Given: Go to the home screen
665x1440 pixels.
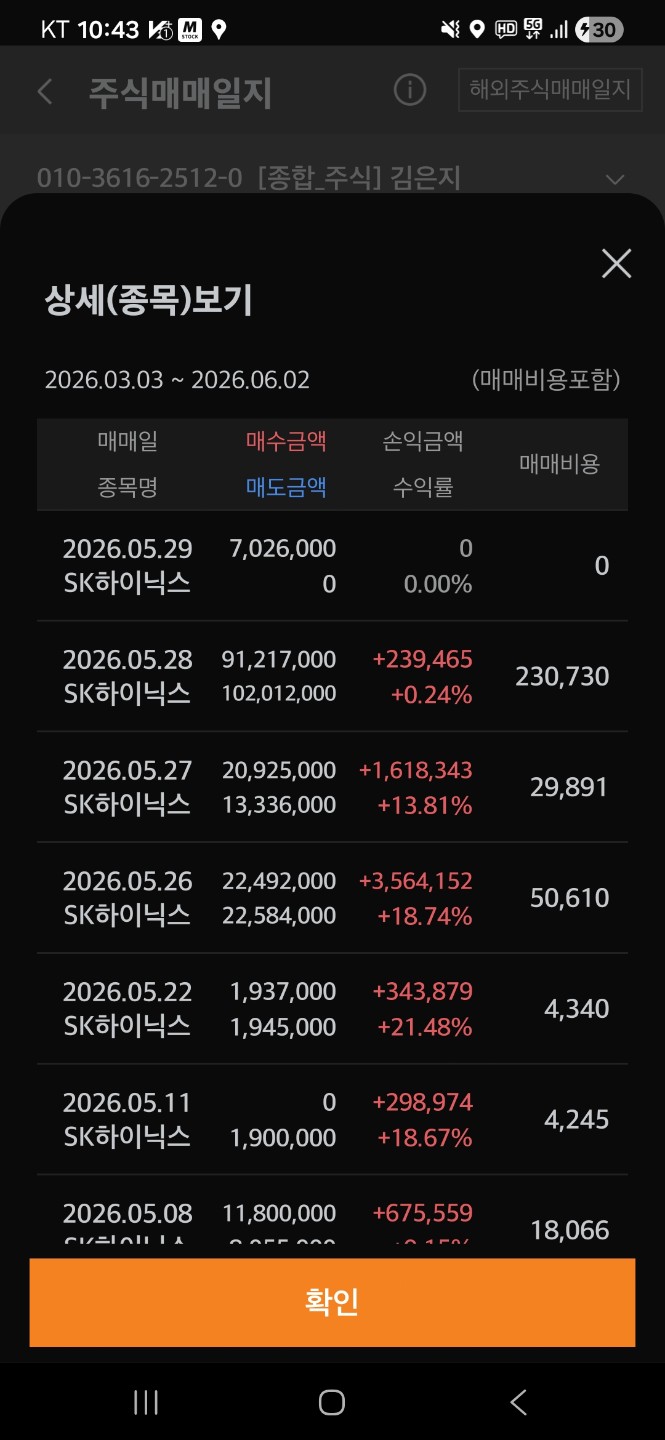Looking at the screenshot, I should coord(332,1403).
